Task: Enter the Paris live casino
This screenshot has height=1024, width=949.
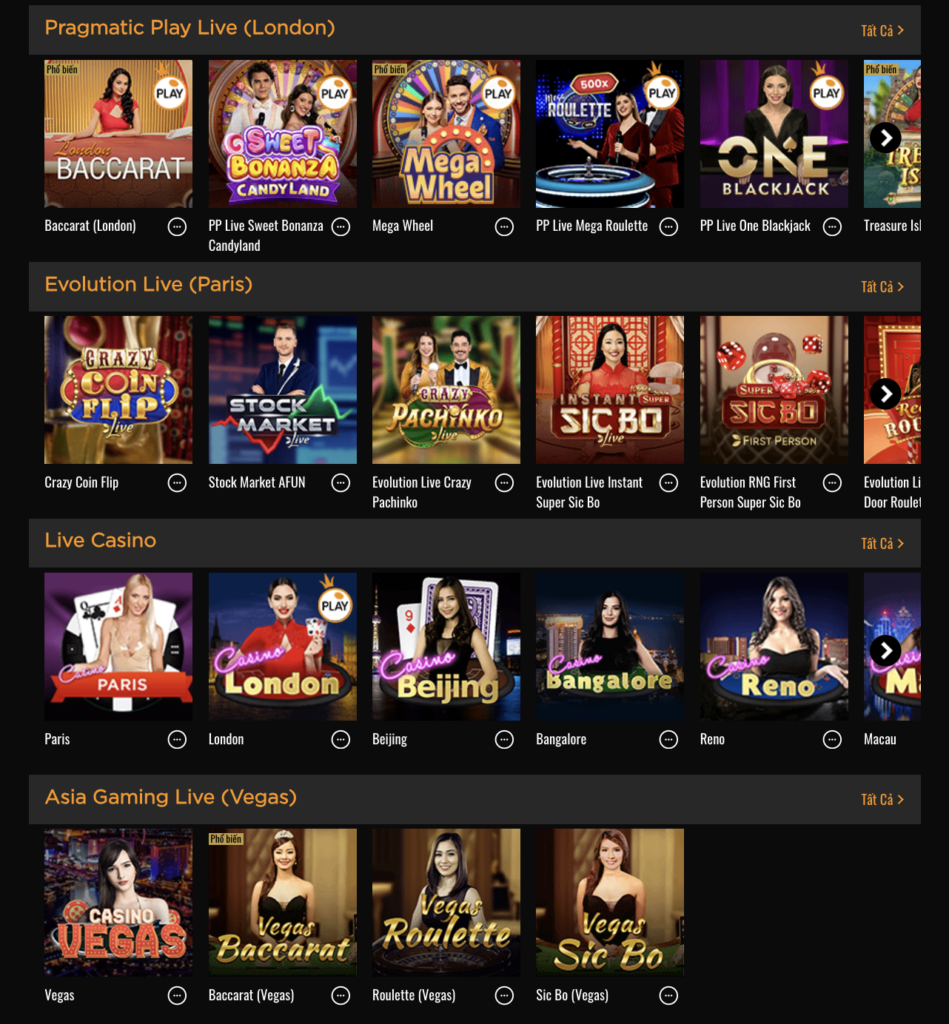Action: pyautogui.click(x=118, y=646)
